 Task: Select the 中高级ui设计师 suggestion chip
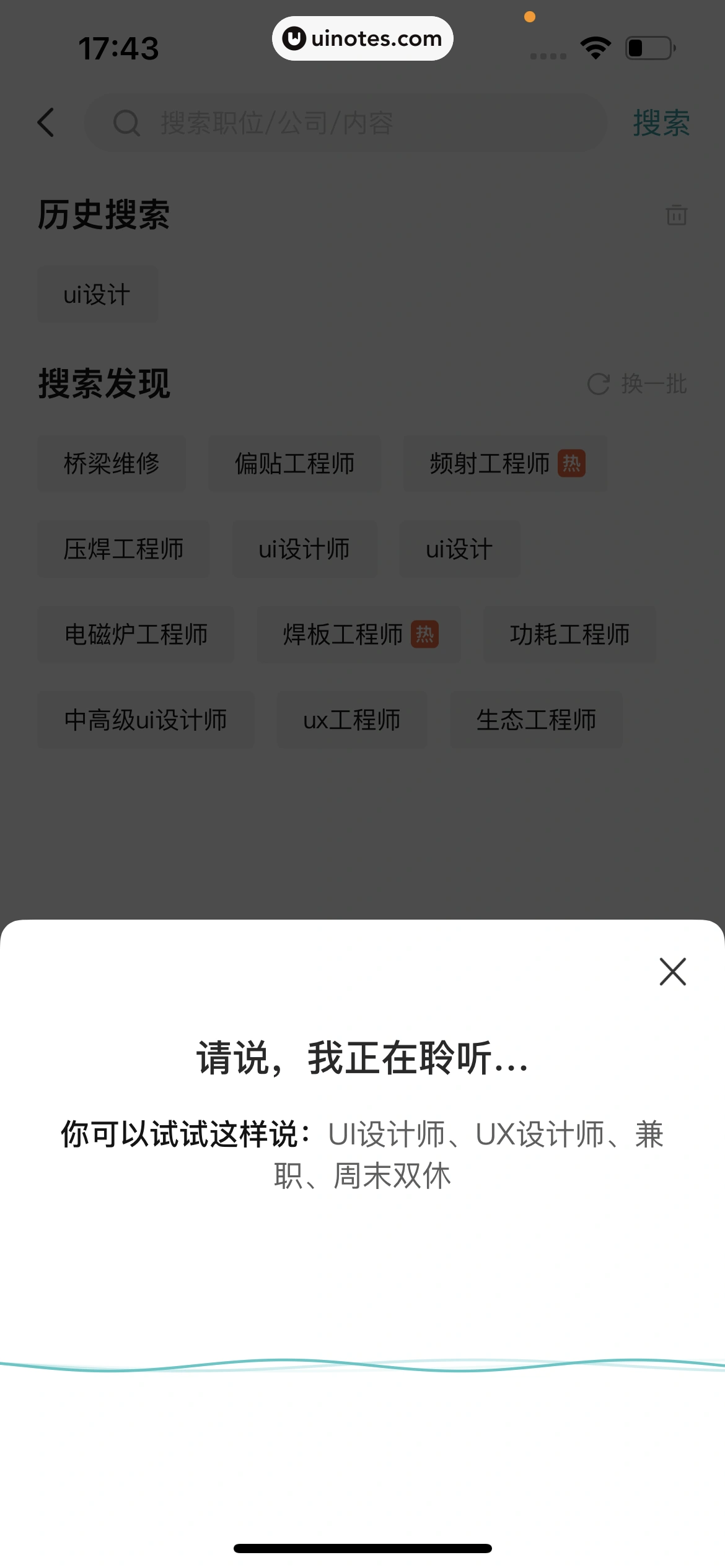coord(146,720)
